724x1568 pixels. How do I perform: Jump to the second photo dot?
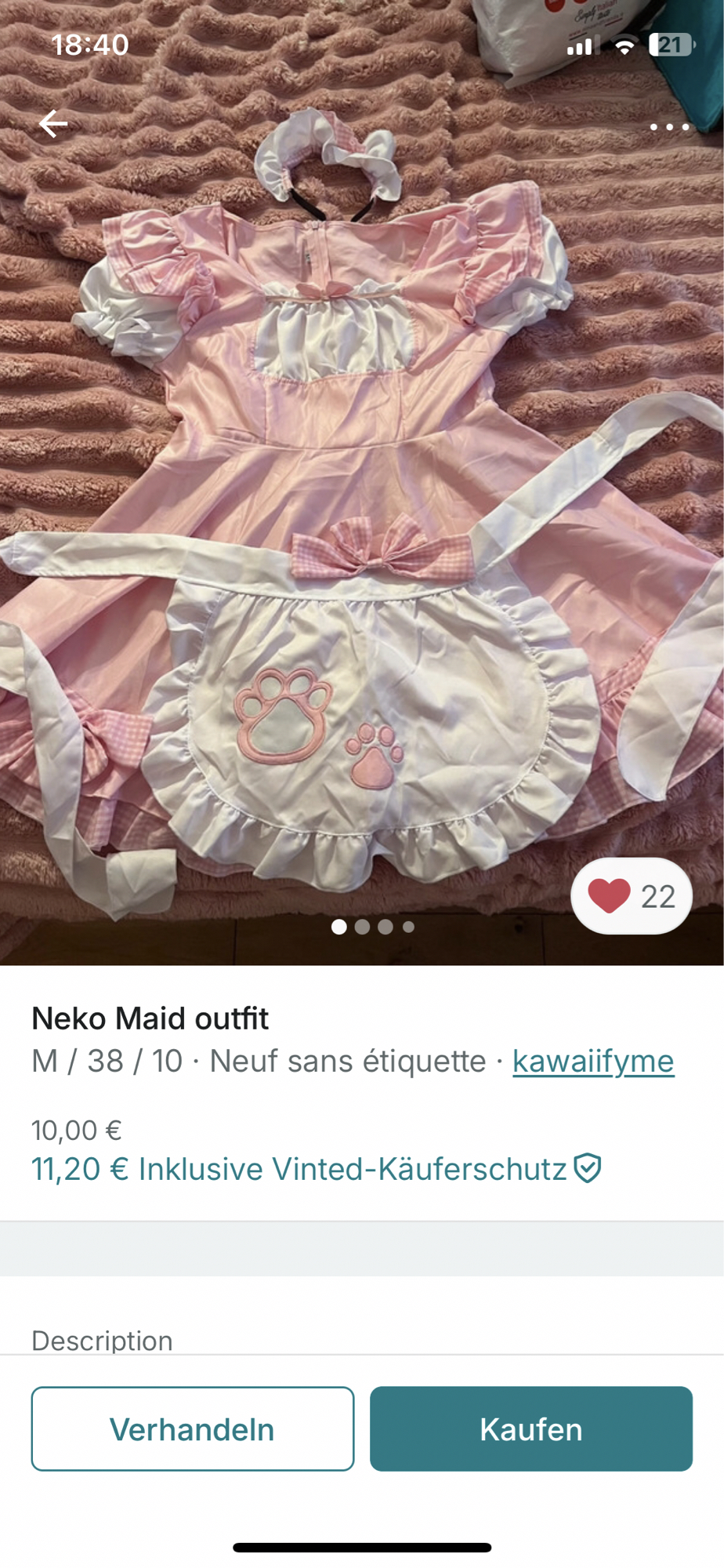point(362,927)
